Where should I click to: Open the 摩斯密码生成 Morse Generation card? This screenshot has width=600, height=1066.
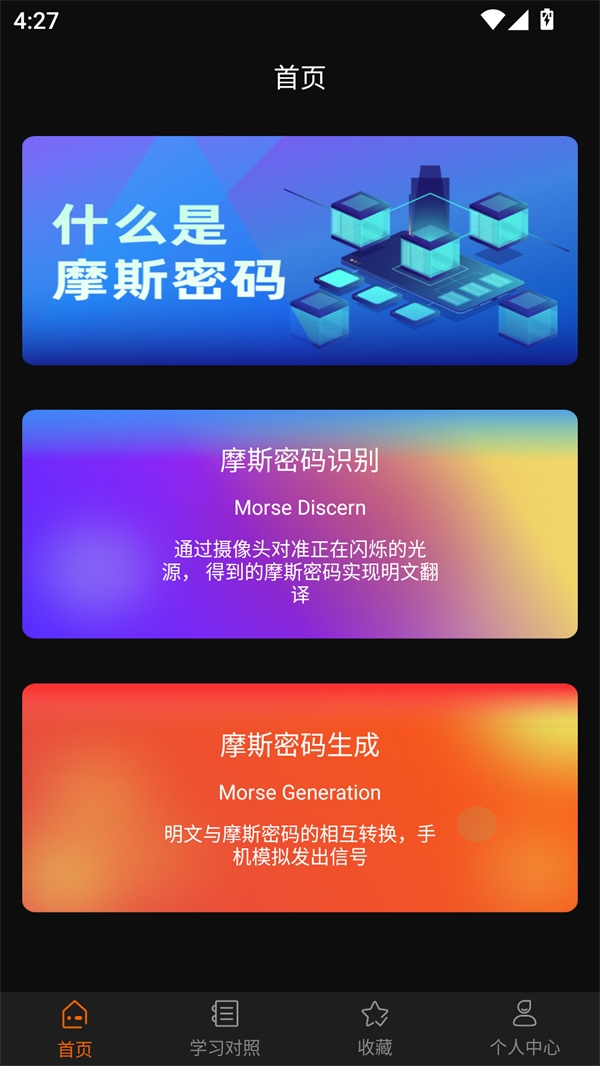(300, 797)
